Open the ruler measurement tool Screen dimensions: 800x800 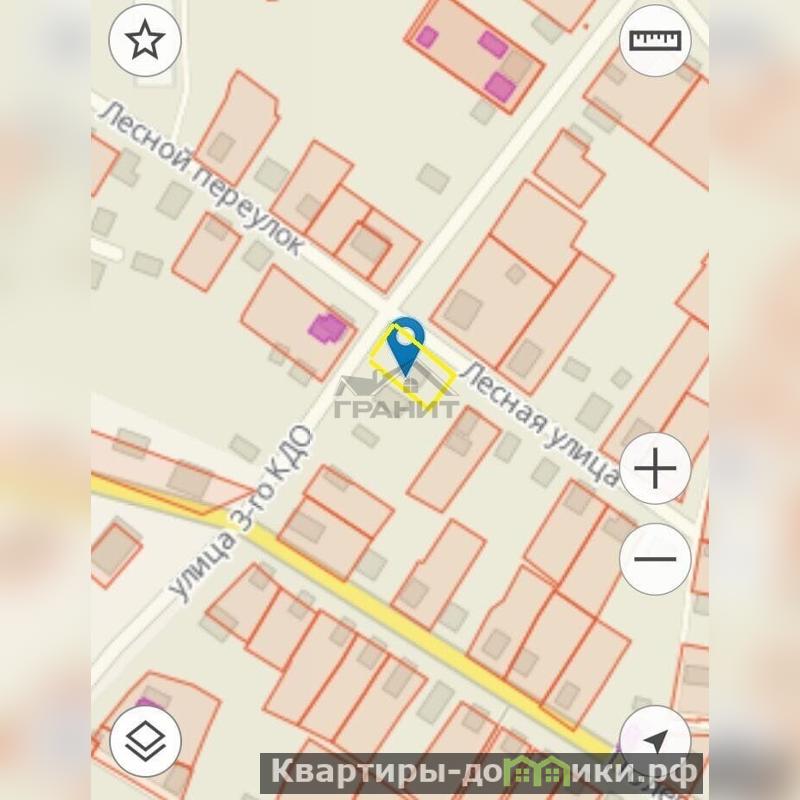(655, 41)
